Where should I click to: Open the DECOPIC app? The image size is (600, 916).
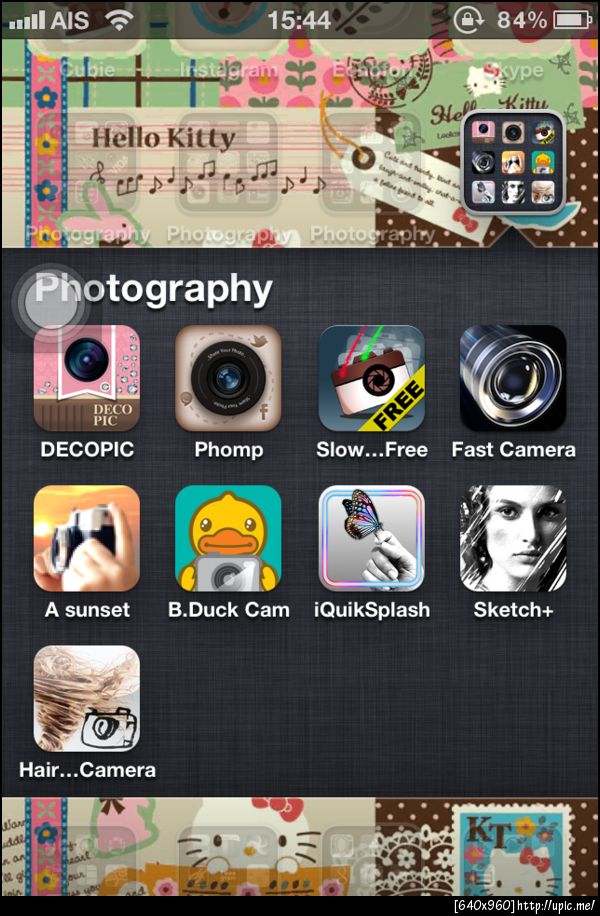(87, 378)
